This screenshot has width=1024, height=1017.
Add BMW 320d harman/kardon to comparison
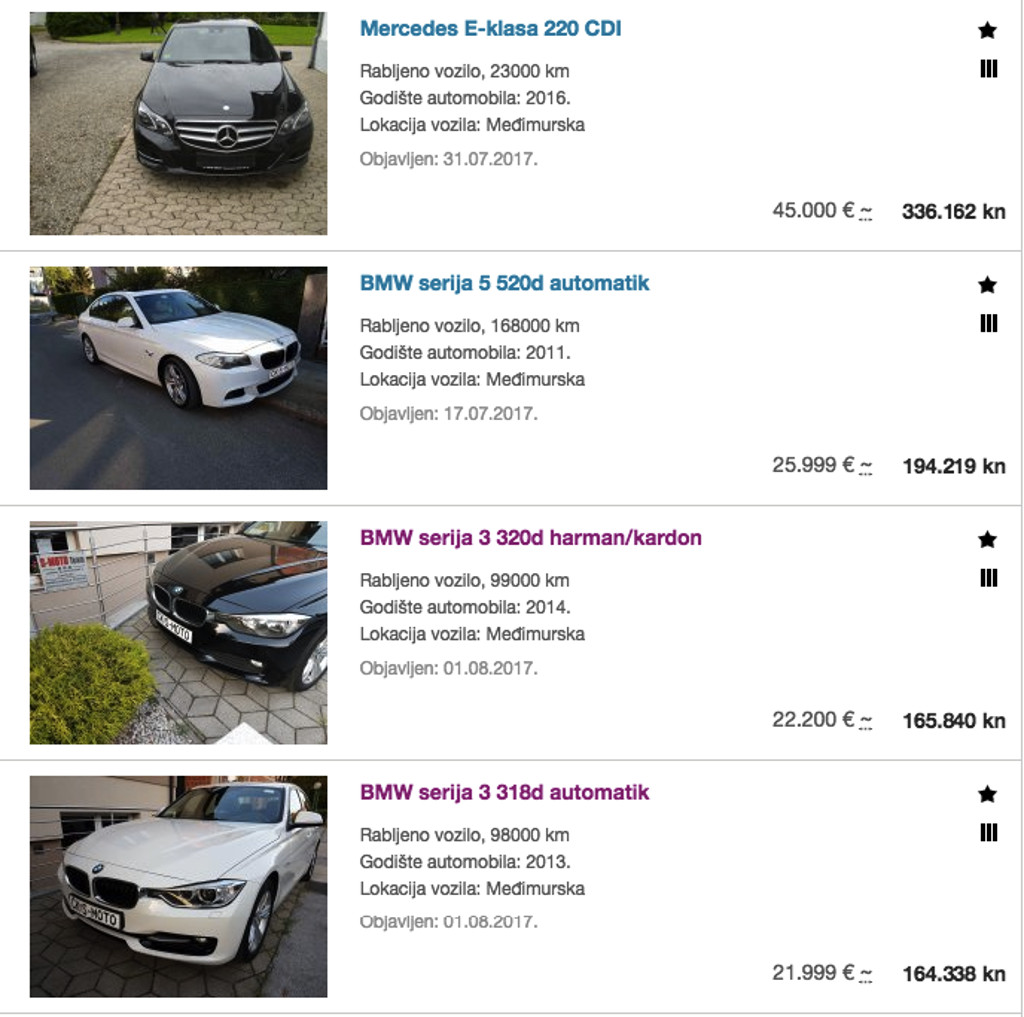[x=988, y=579]
